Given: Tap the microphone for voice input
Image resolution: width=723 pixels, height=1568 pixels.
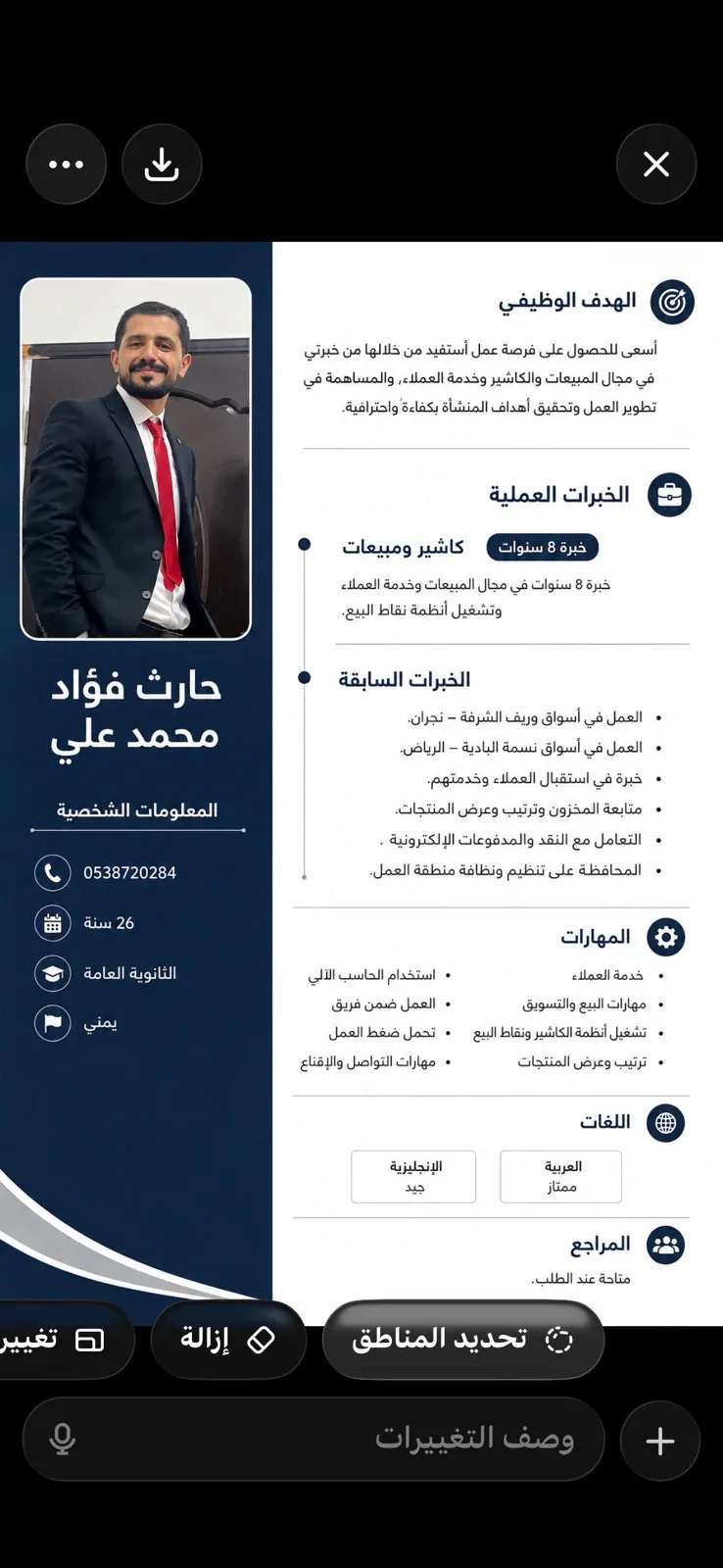Looking at the screenshot, I should 63,1439.
